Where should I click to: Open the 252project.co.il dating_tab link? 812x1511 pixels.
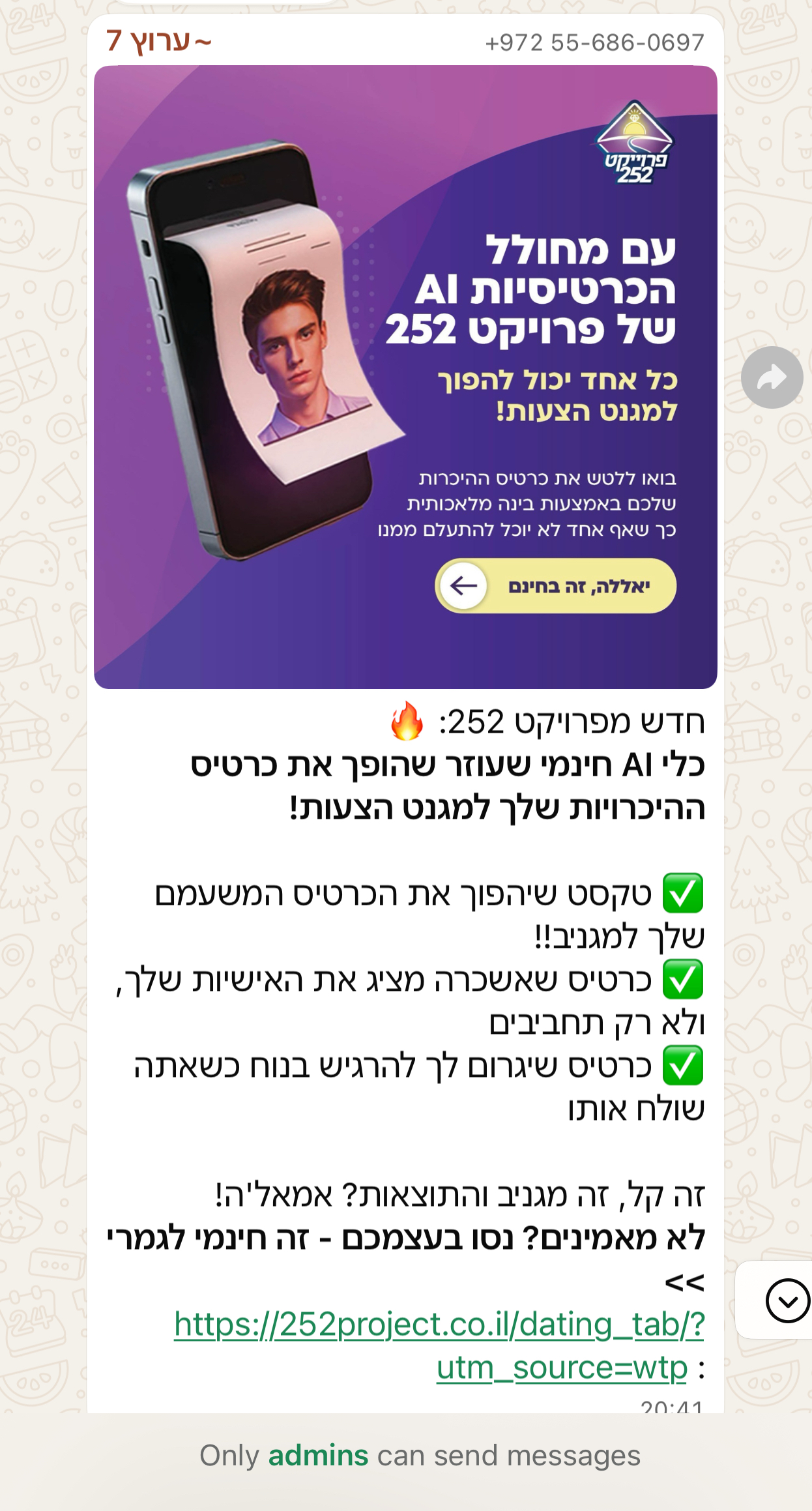click(439, 1325)
